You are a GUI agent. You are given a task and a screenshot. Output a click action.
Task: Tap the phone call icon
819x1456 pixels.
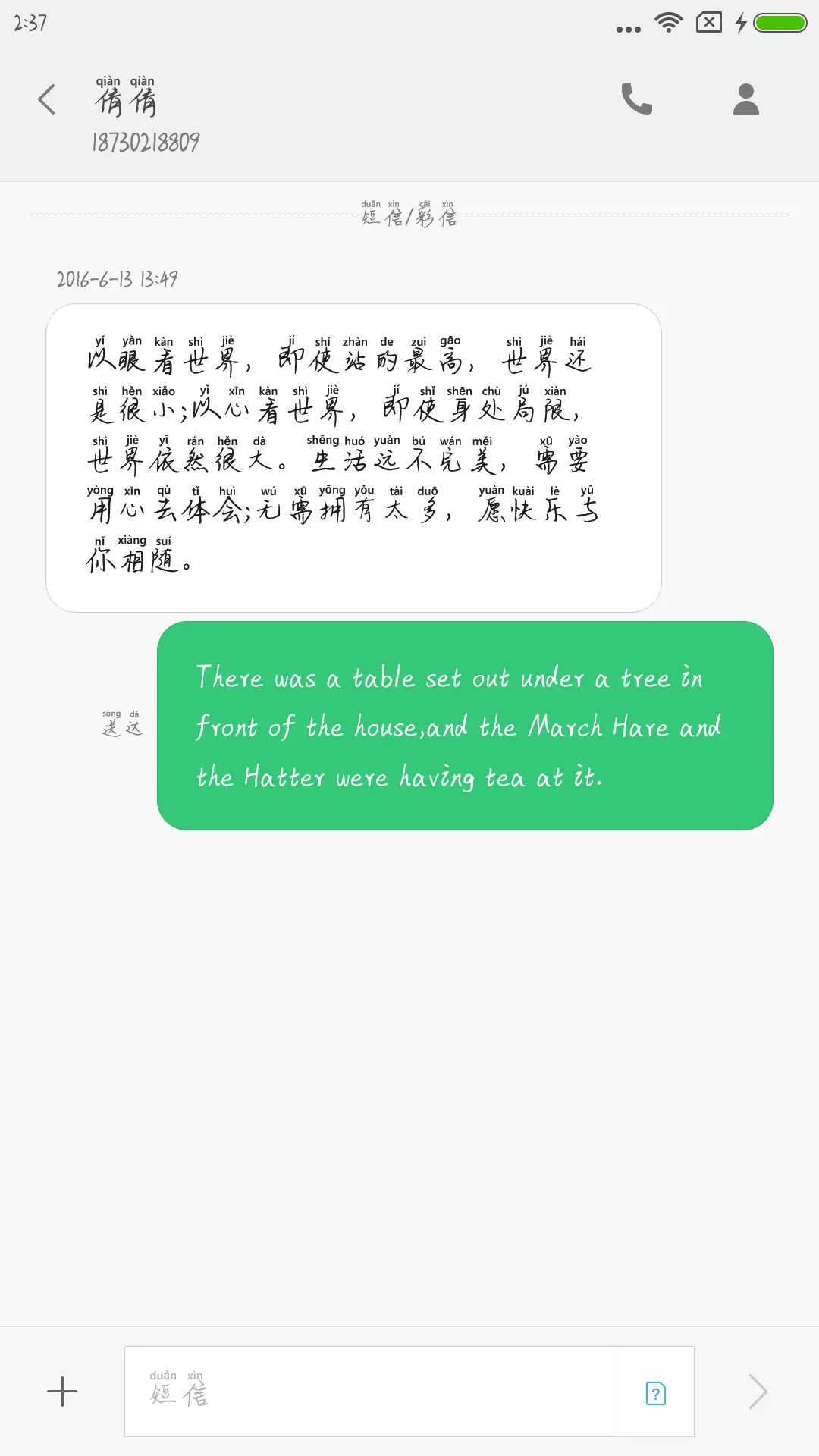(635, 99)
